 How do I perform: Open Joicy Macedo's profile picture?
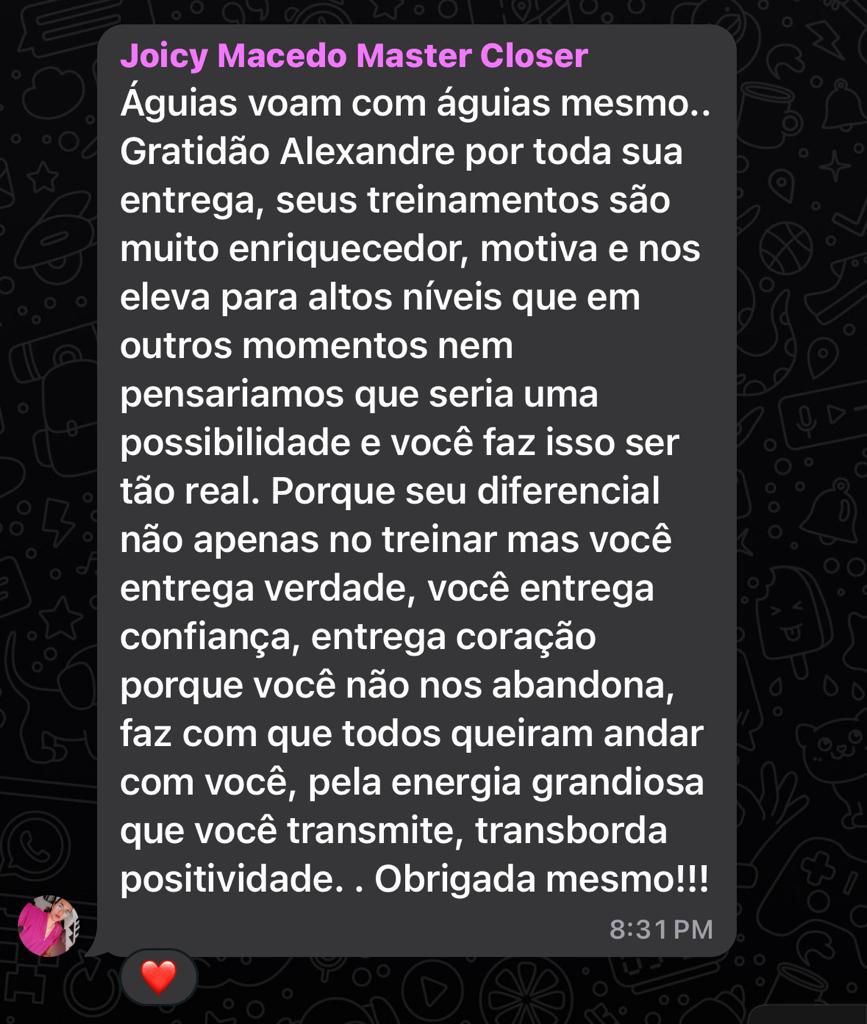48,926
